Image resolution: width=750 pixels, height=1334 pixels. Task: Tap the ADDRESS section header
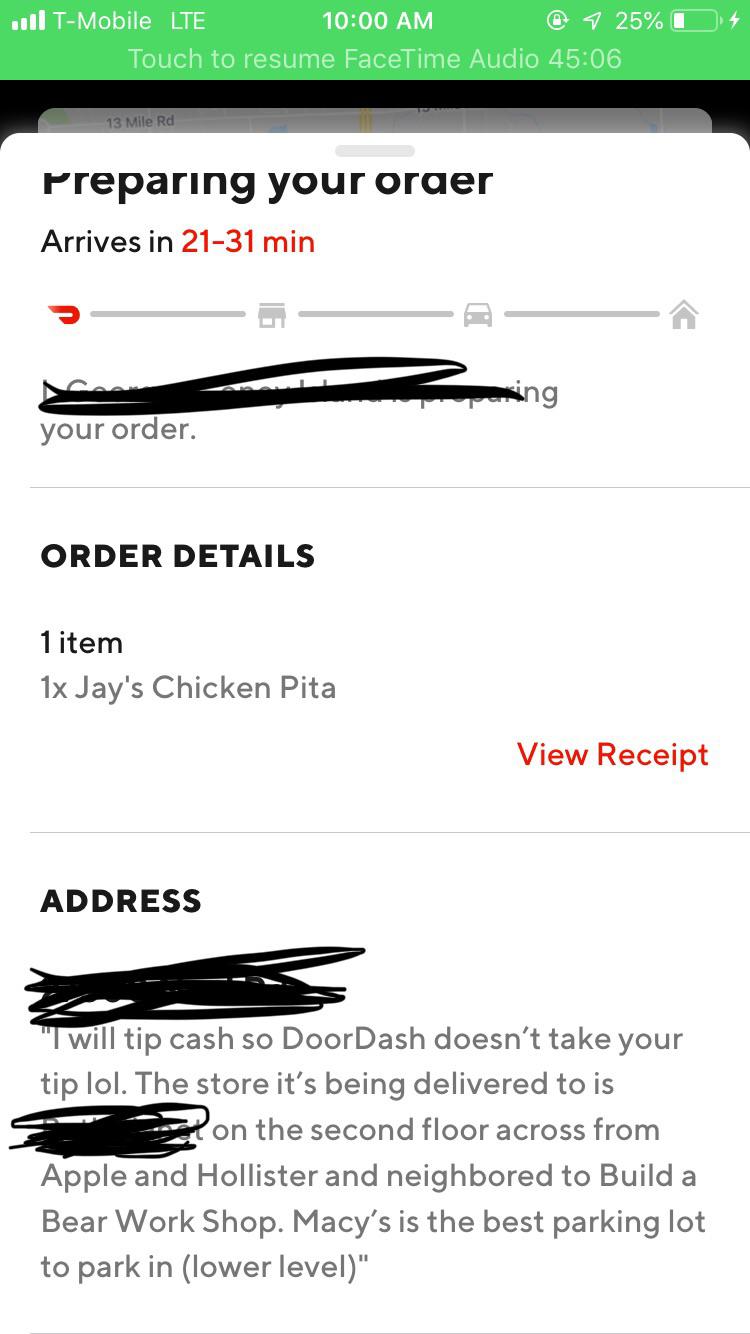(x=119, y=901)
